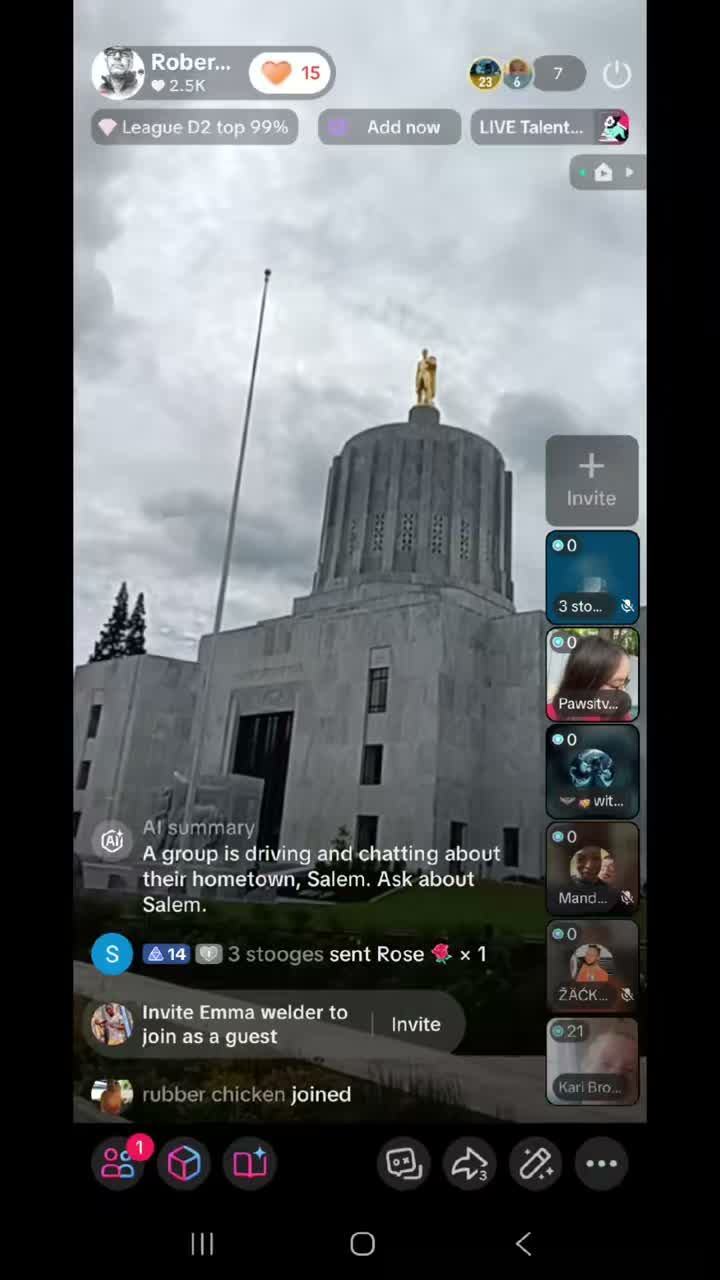The image size is (720, 1280).
Task: Open the three-dot more options menu
Action: (601, 1163)
